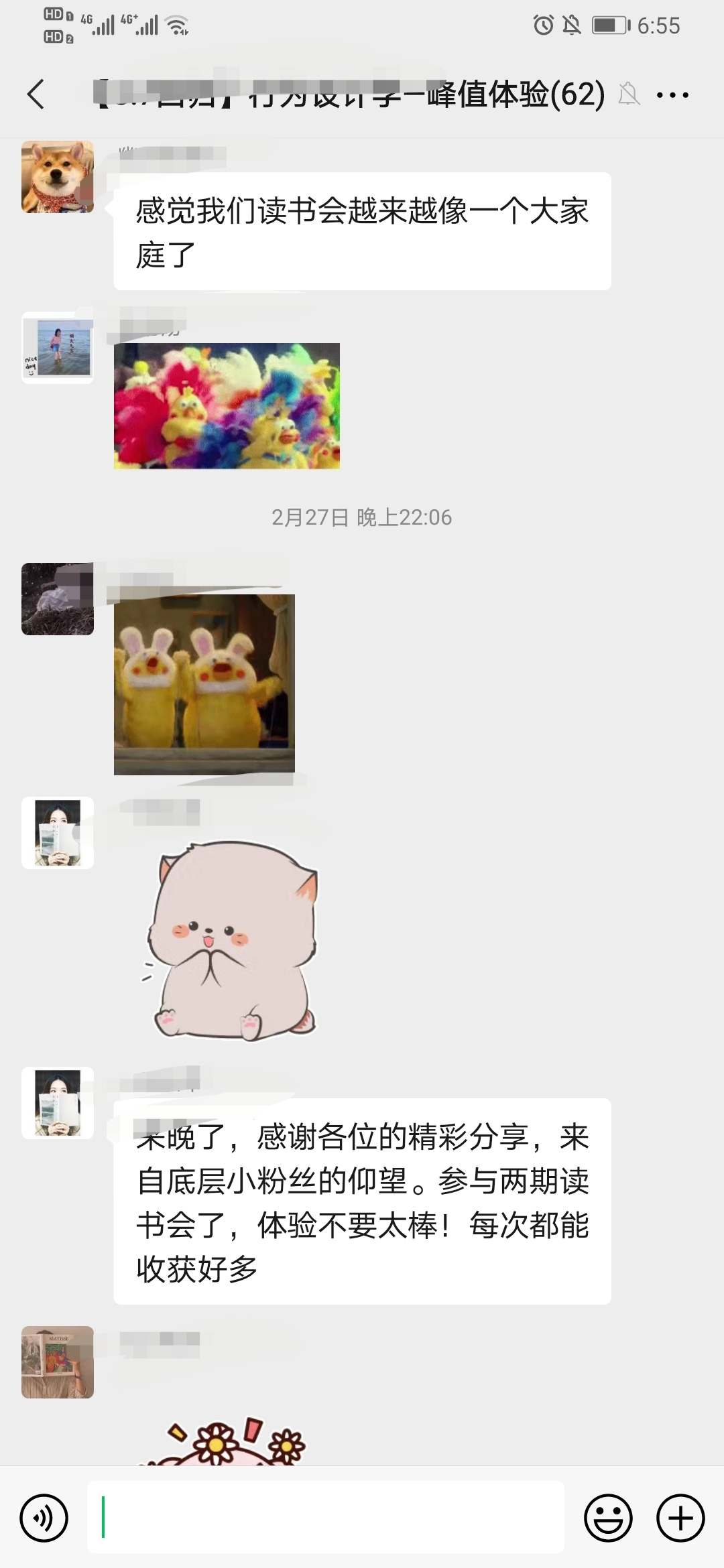The image size is (724, 1568).
Task: Open the Shiba dog avatar profile
Action: (58, 177)
